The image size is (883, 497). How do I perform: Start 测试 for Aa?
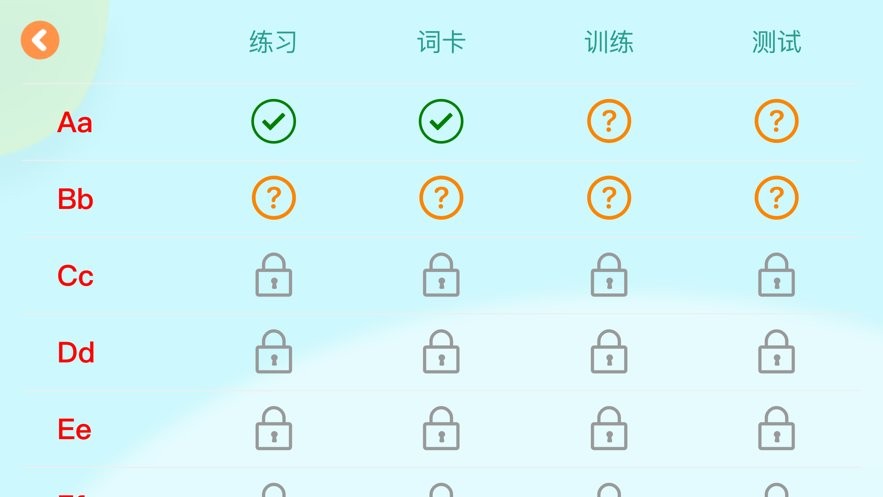click(776, 122)
